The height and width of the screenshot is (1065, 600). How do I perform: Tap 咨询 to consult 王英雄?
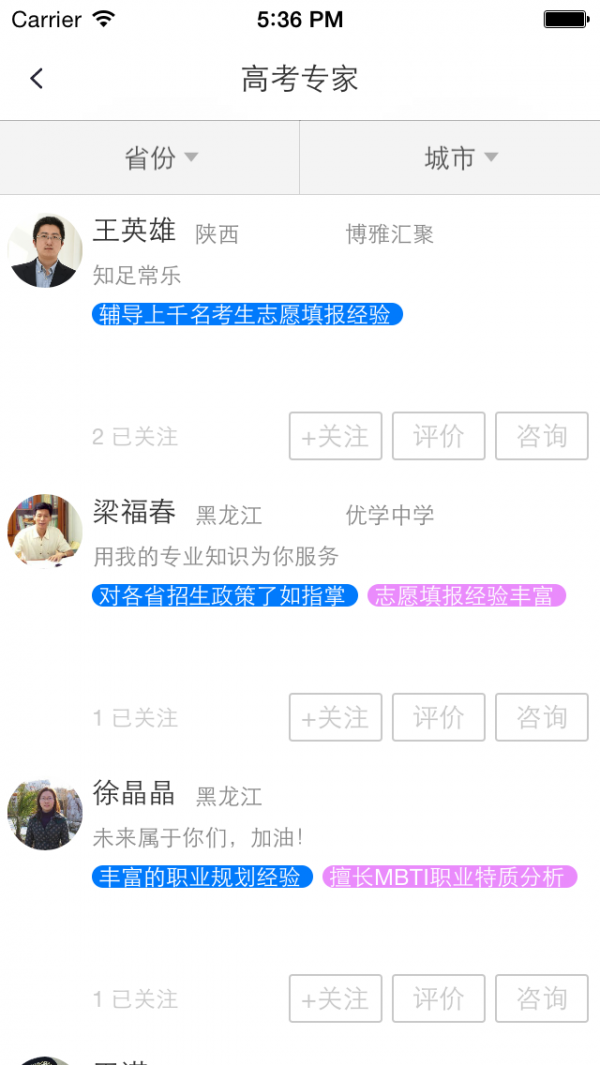pos(542,436)
